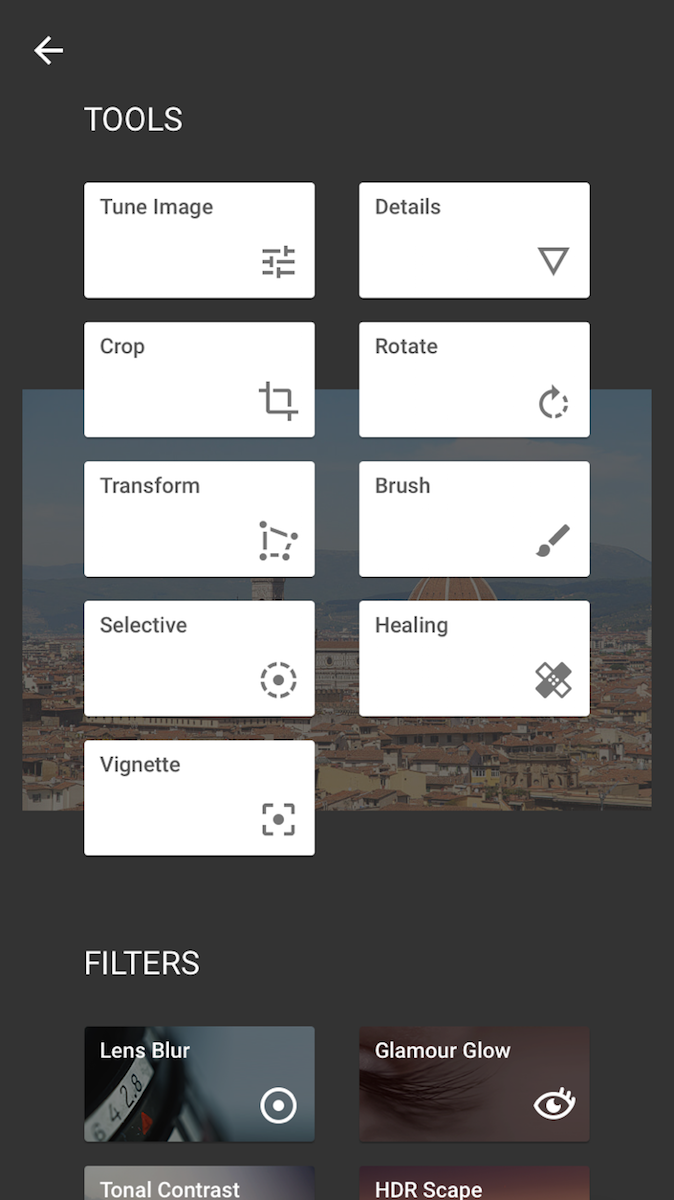
Task: Launch the Healing tool
Action: click(474, 658)
